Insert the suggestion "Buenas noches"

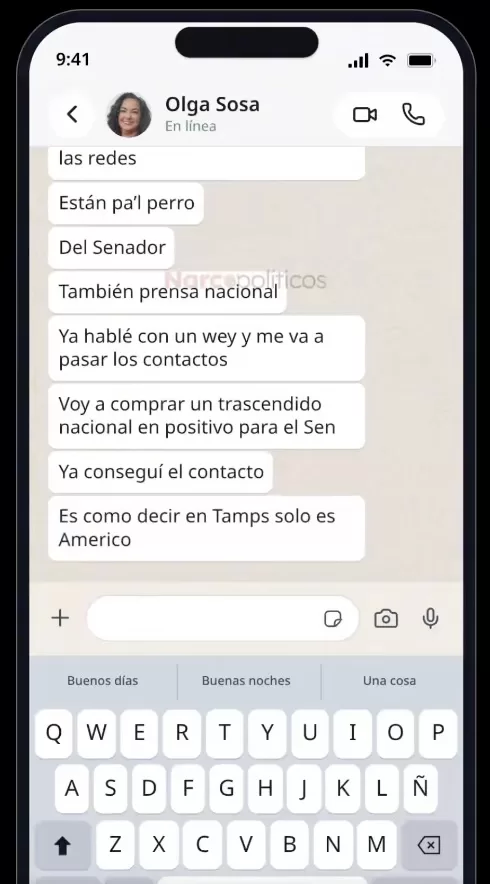(246, 680)
